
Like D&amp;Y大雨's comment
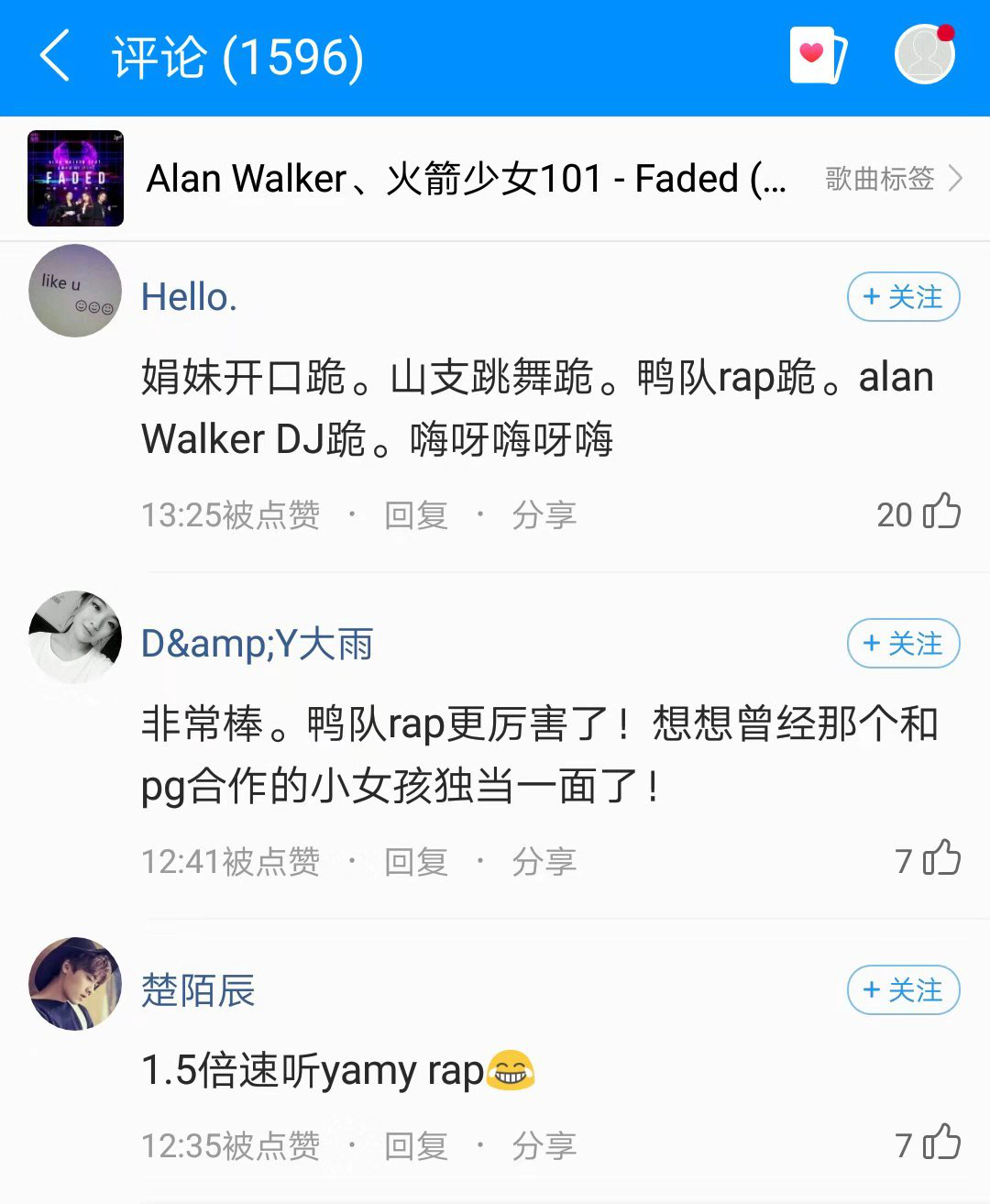pyautogui.click(x=940, y=859)
